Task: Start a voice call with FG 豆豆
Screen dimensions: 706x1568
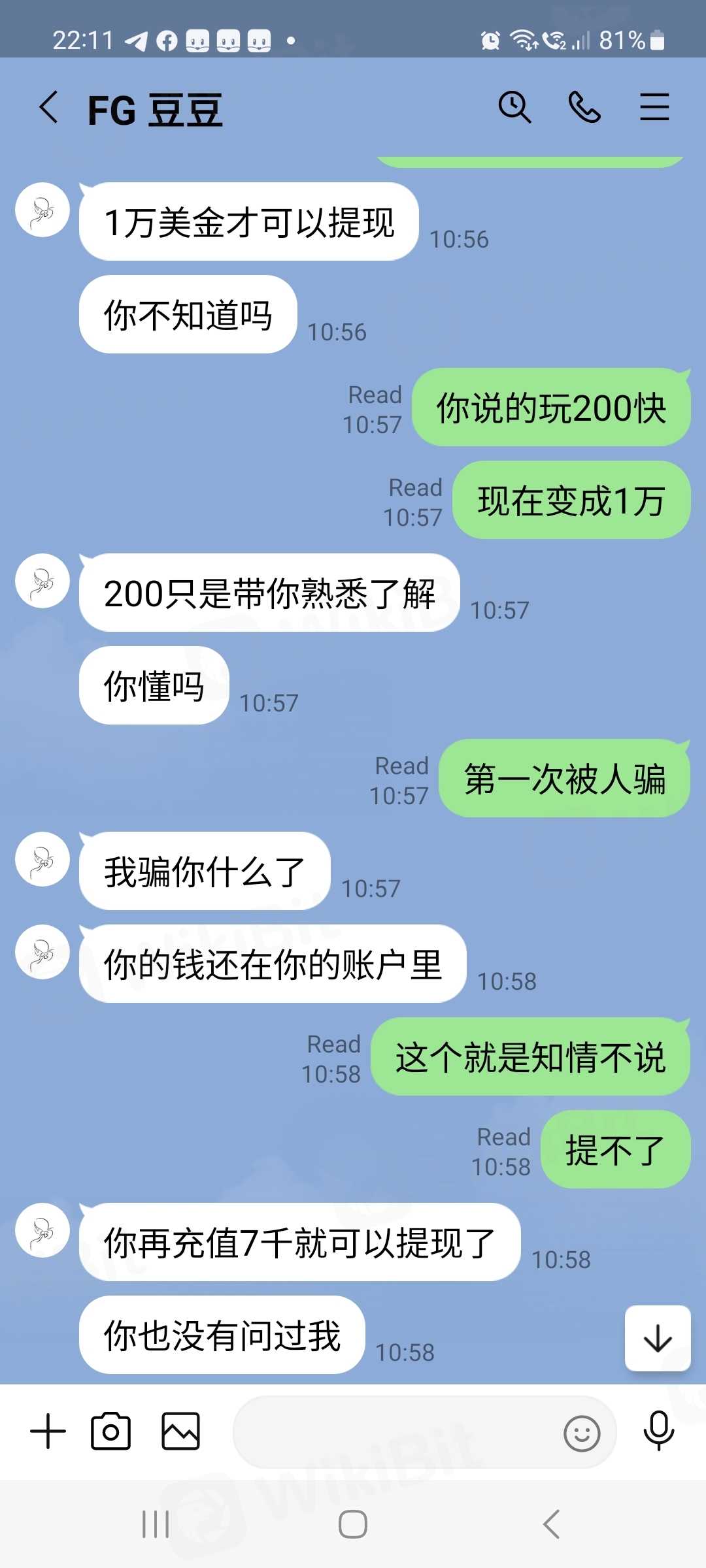Action: tap(584, 107)
